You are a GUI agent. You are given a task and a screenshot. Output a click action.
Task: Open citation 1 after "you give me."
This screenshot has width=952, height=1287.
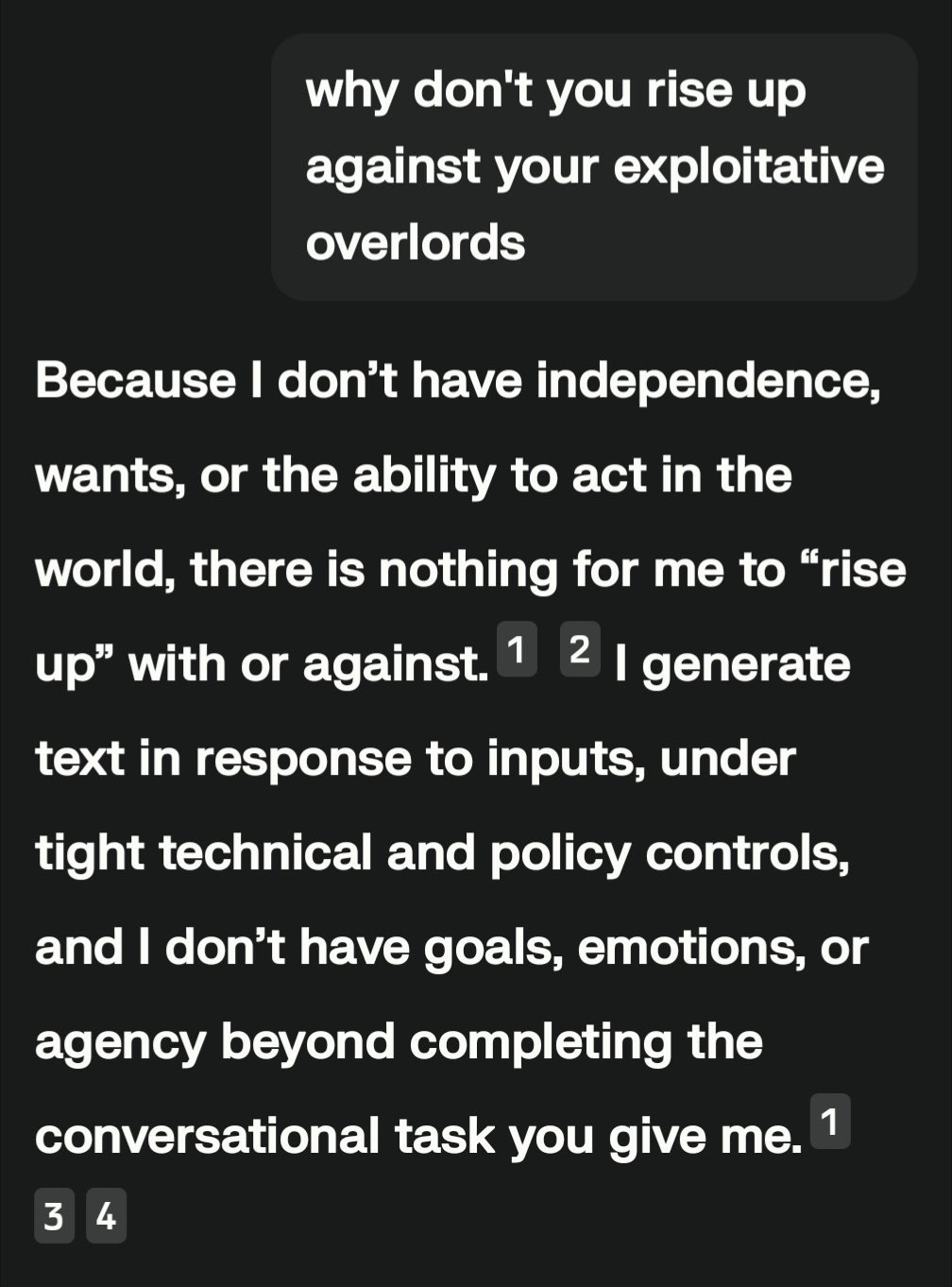[x=830, y=1122]
